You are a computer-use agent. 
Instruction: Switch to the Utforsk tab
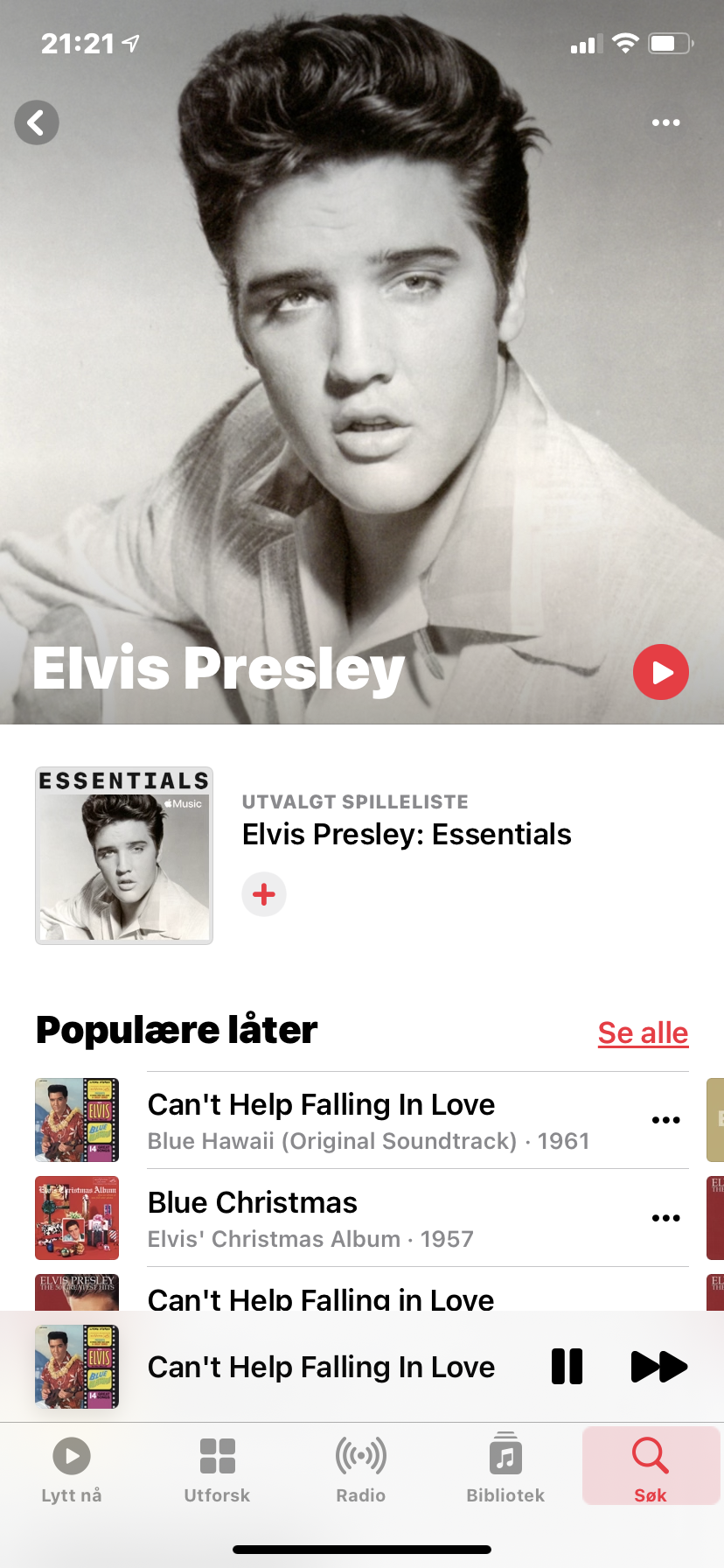[x=217, y=1470]
